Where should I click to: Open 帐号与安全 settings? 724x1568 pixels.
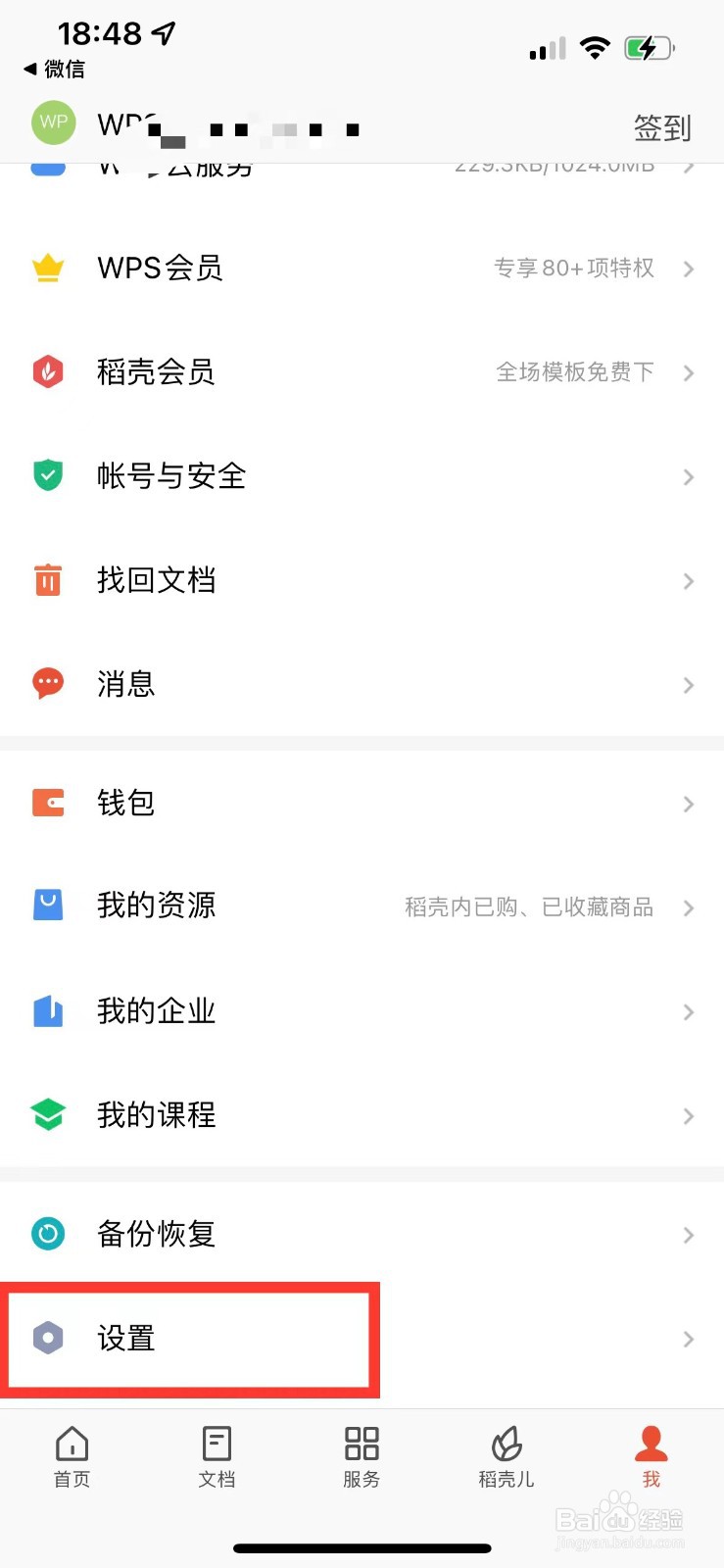(362, 476)
